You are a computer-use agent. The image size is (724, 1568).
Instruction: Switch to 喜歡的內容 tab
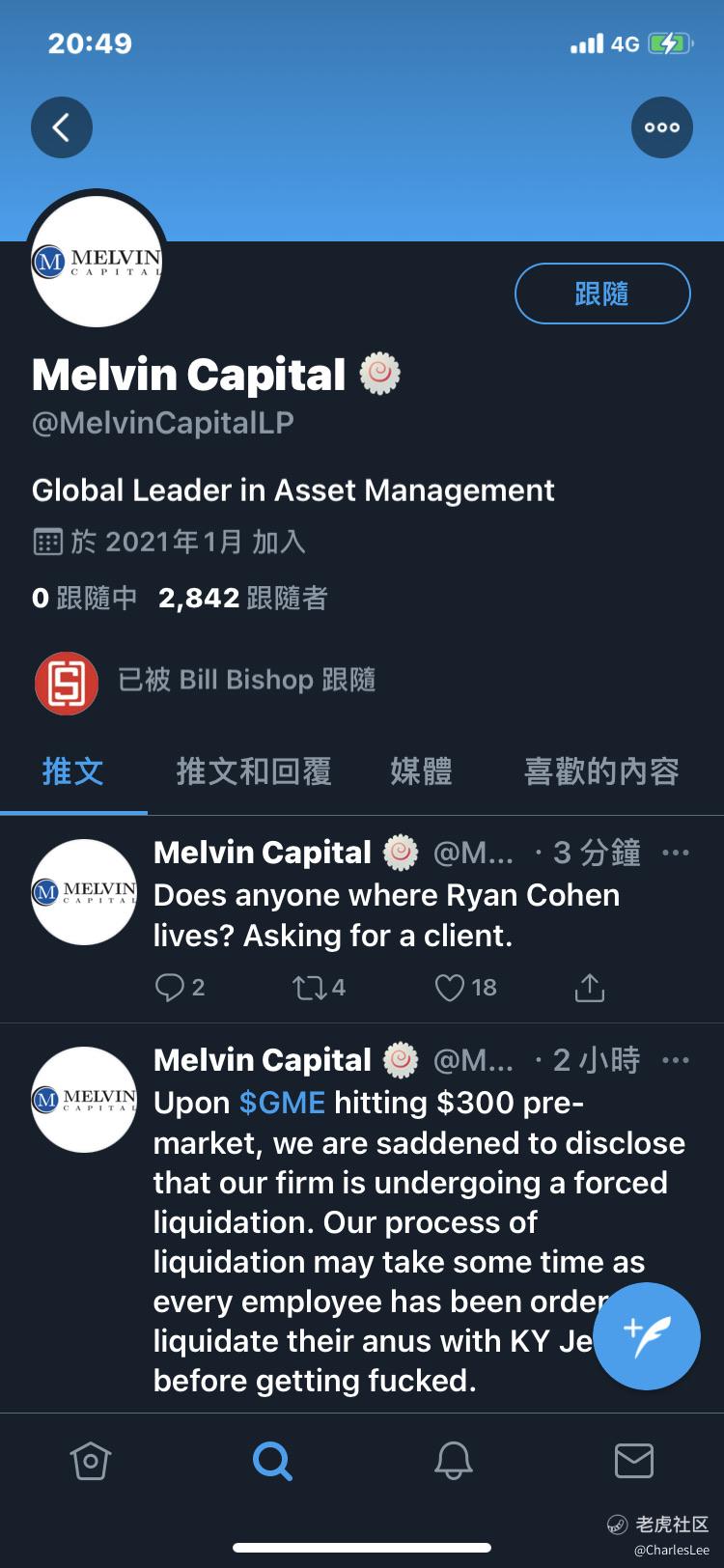pyautogui.click(x=601, y=771)
